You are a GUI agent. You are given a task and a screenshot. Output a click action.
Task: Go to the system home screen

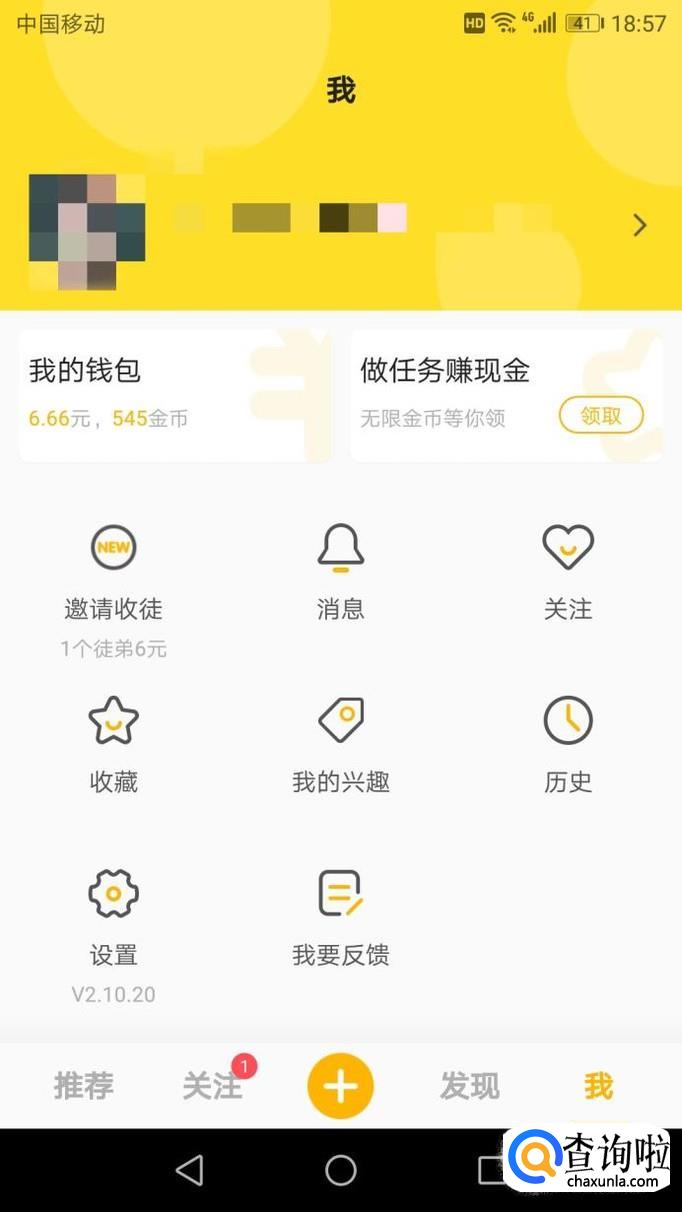[340, 1170]
